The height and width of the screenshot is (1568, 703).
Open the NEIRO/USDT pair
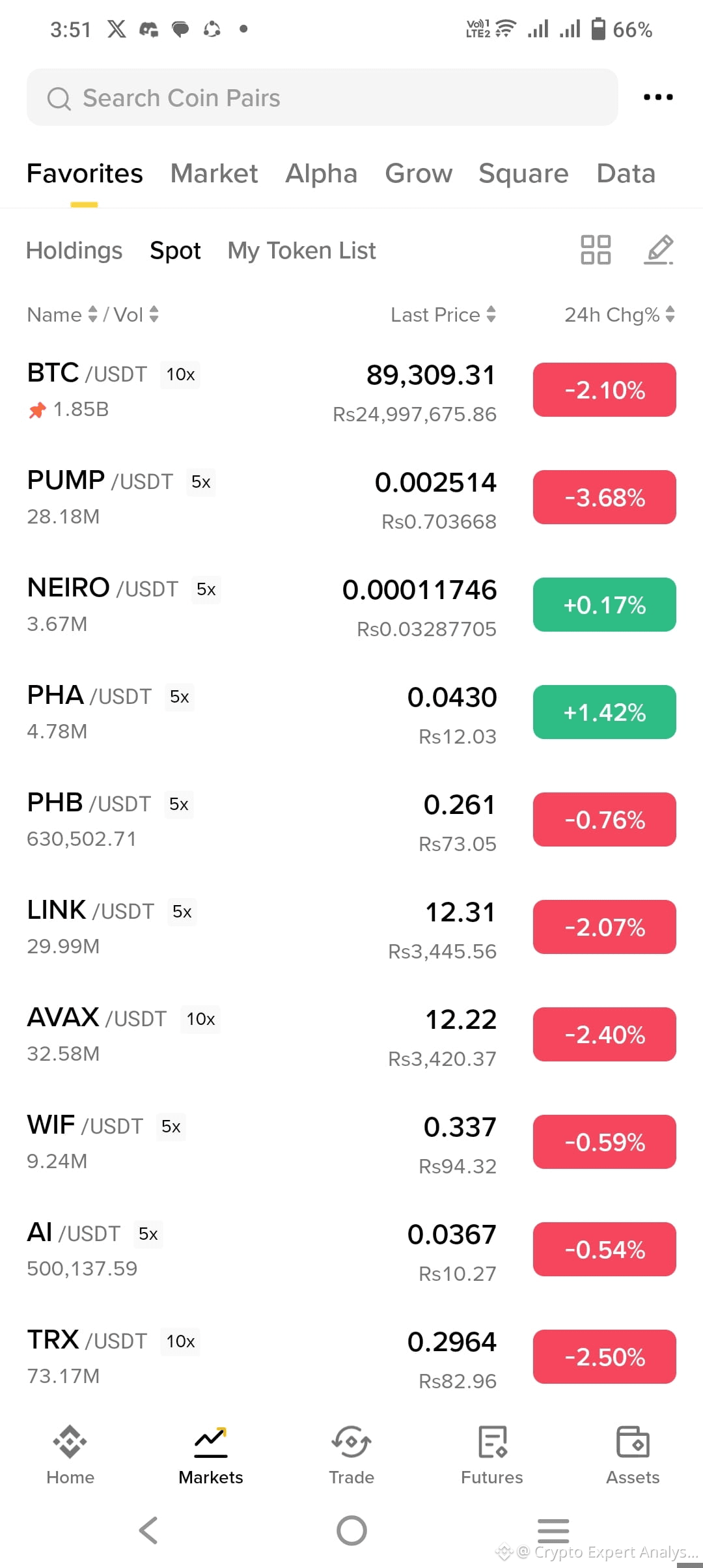351,606
